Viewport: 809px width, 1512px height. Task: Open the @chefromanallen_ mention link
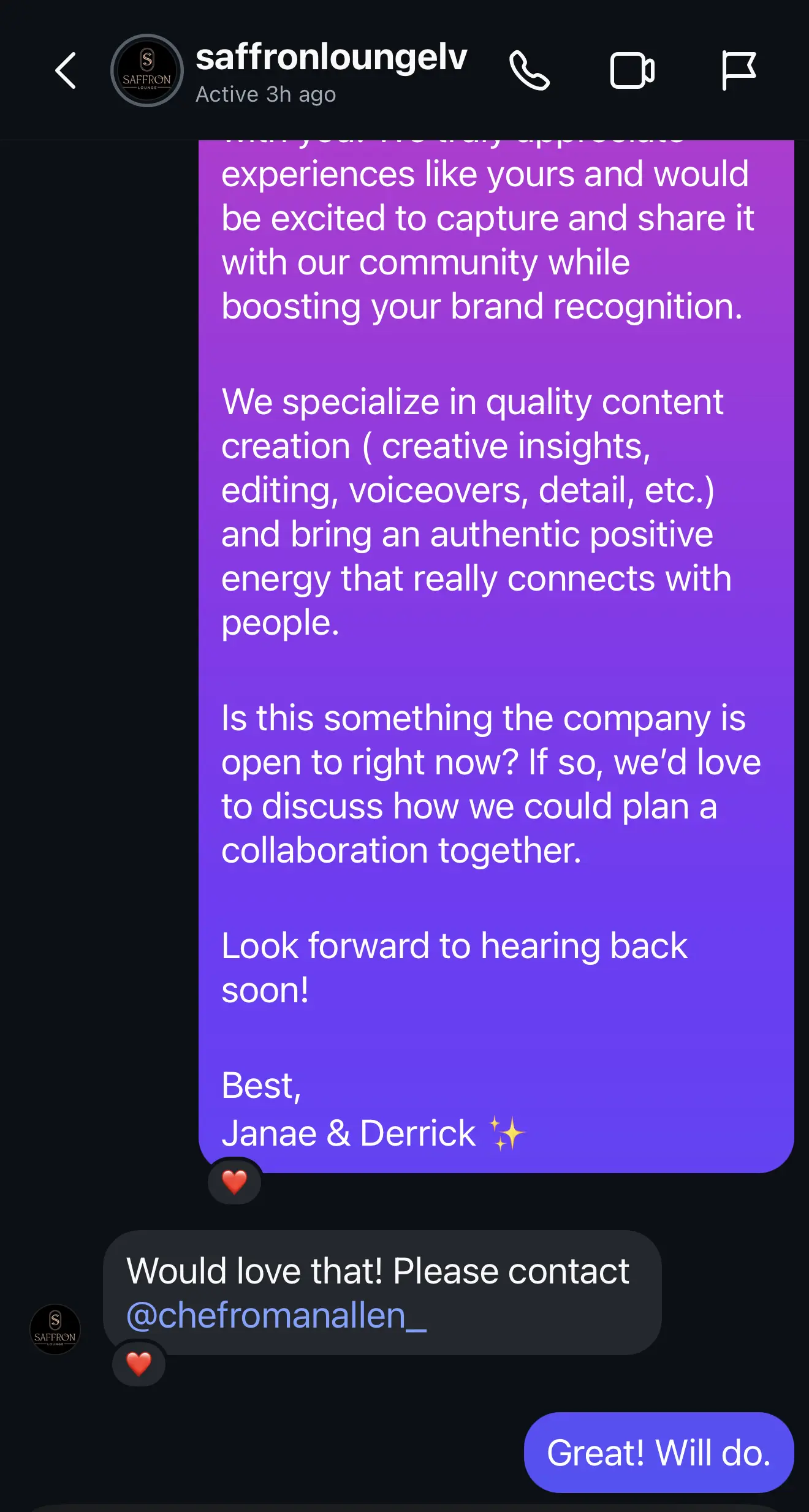tap(276, 1315)
